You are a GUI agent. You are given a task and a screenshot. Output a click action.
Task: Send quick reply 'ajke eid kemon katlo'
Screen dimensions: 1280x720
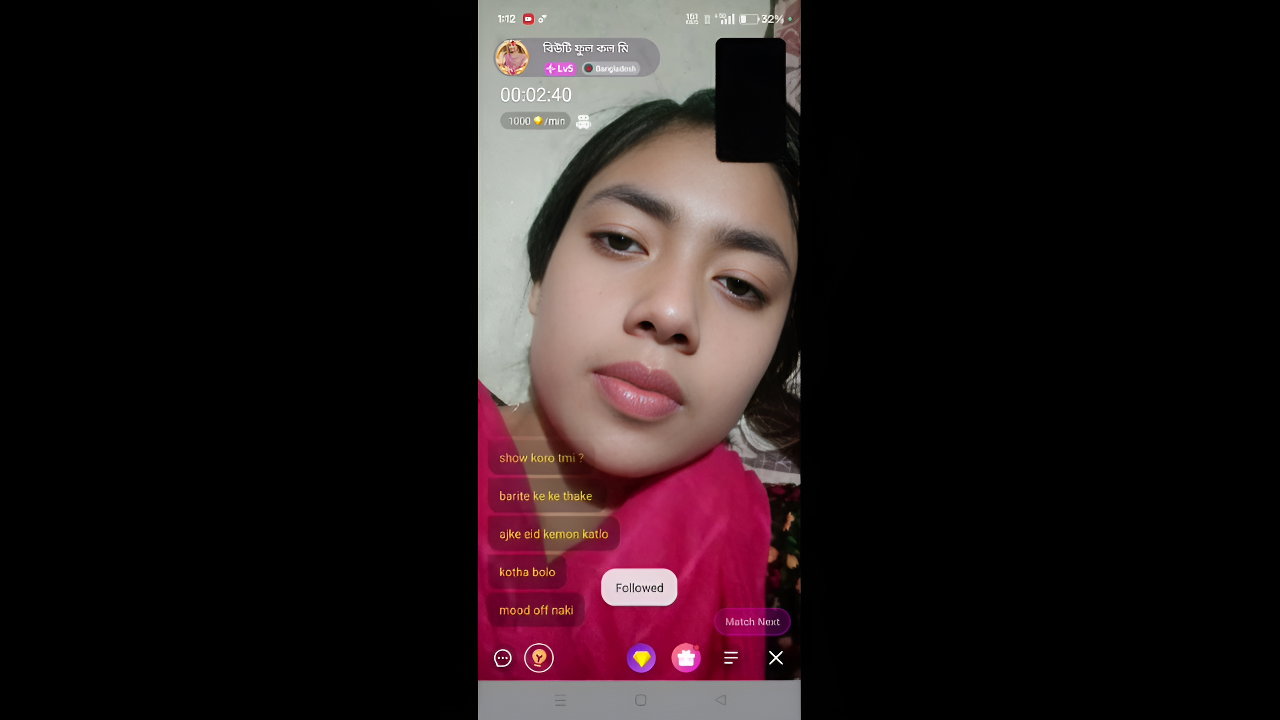pyautogui.click(x=553, y=534)
